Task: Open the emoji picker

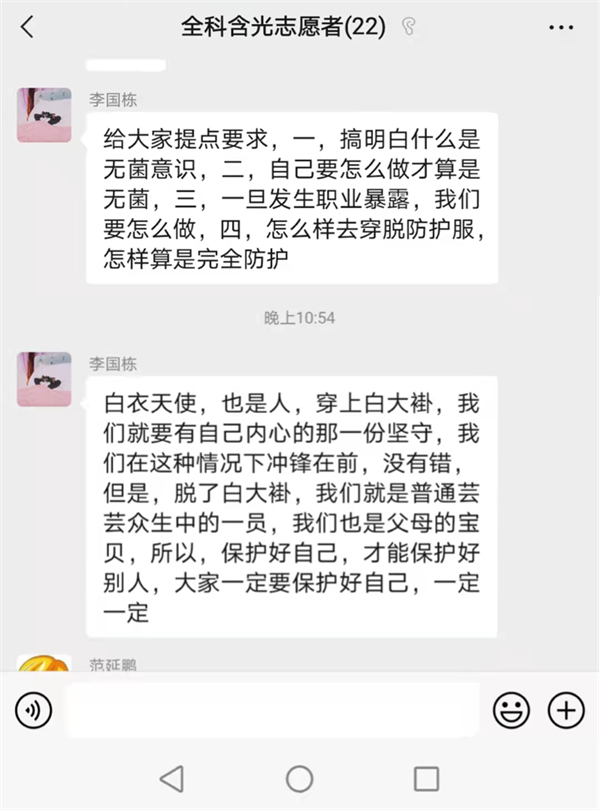Action: click(x=511, y=711)
